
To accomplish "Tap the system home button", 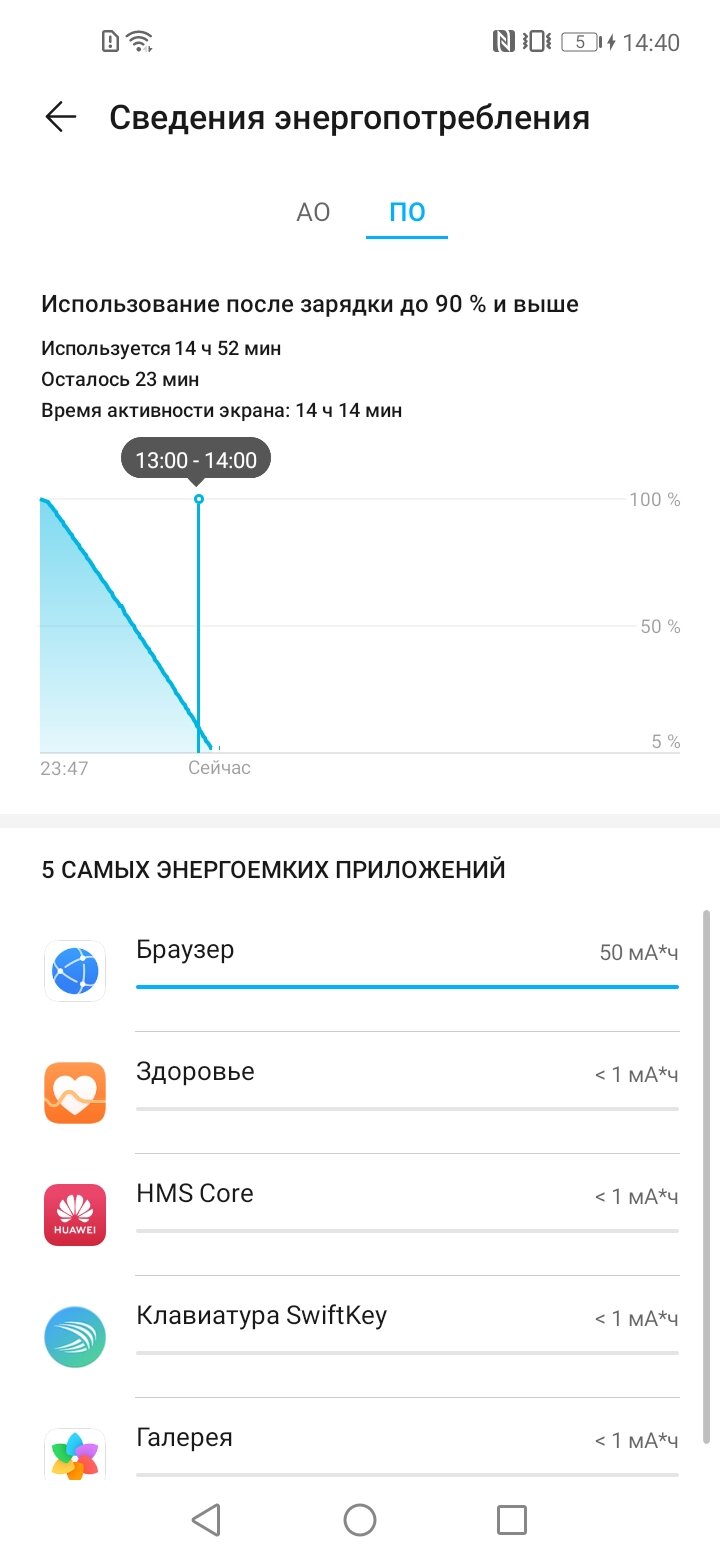I will click(360, 1520).
